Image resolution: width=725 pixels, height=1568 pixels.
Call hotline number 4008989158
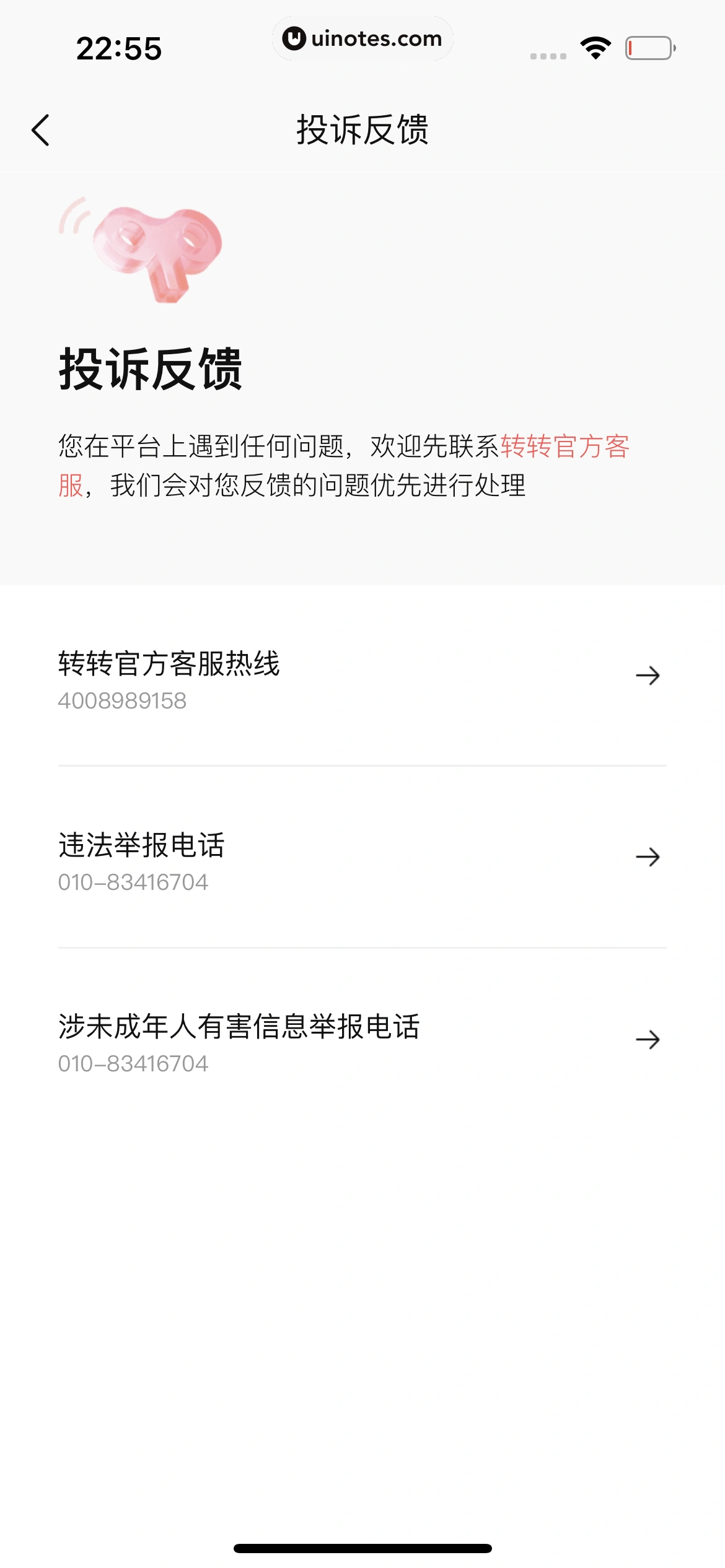pos(121,701)
